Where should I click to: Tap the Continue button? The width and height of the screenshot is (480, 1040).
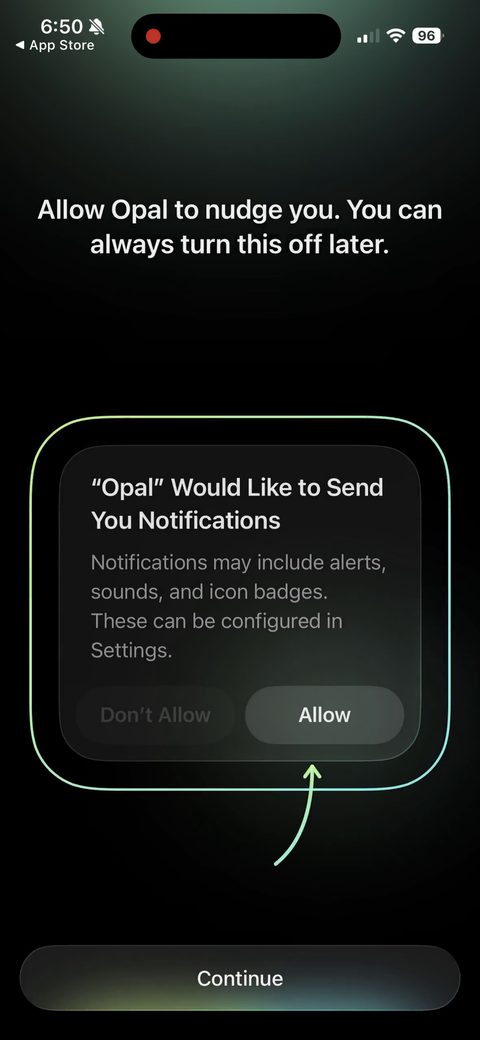(x=240, y=978)
